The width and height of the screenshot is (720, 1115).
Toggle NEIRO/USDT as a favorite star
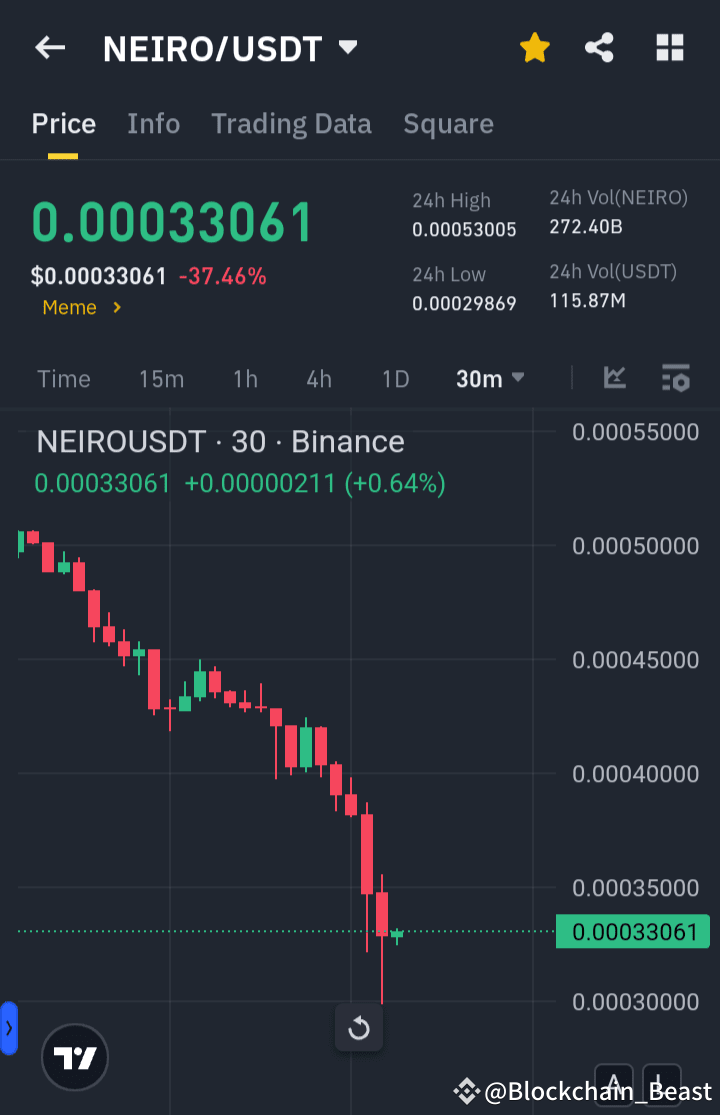(534, 47)
